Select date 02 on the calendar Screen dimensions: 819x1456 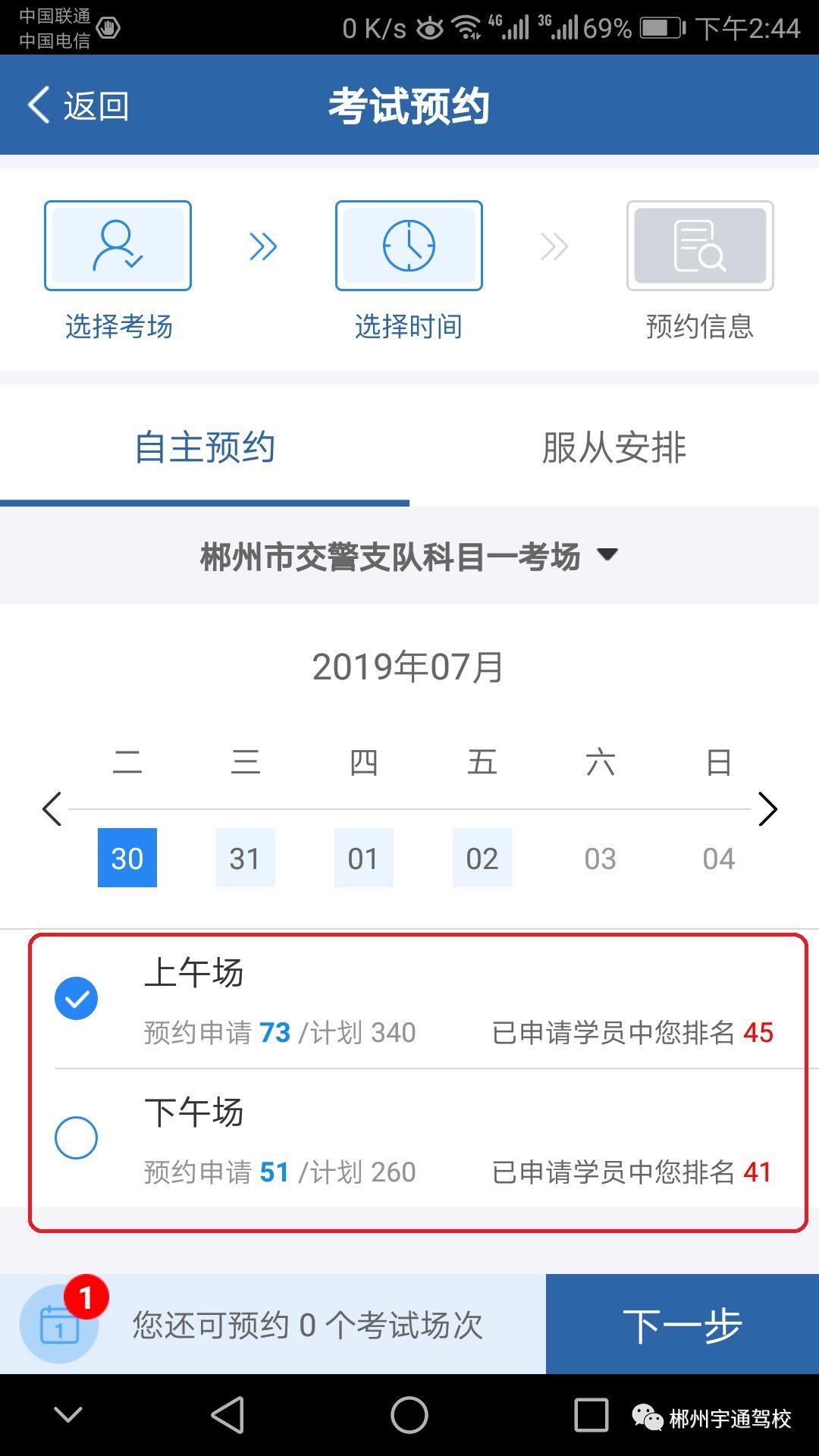482,858
